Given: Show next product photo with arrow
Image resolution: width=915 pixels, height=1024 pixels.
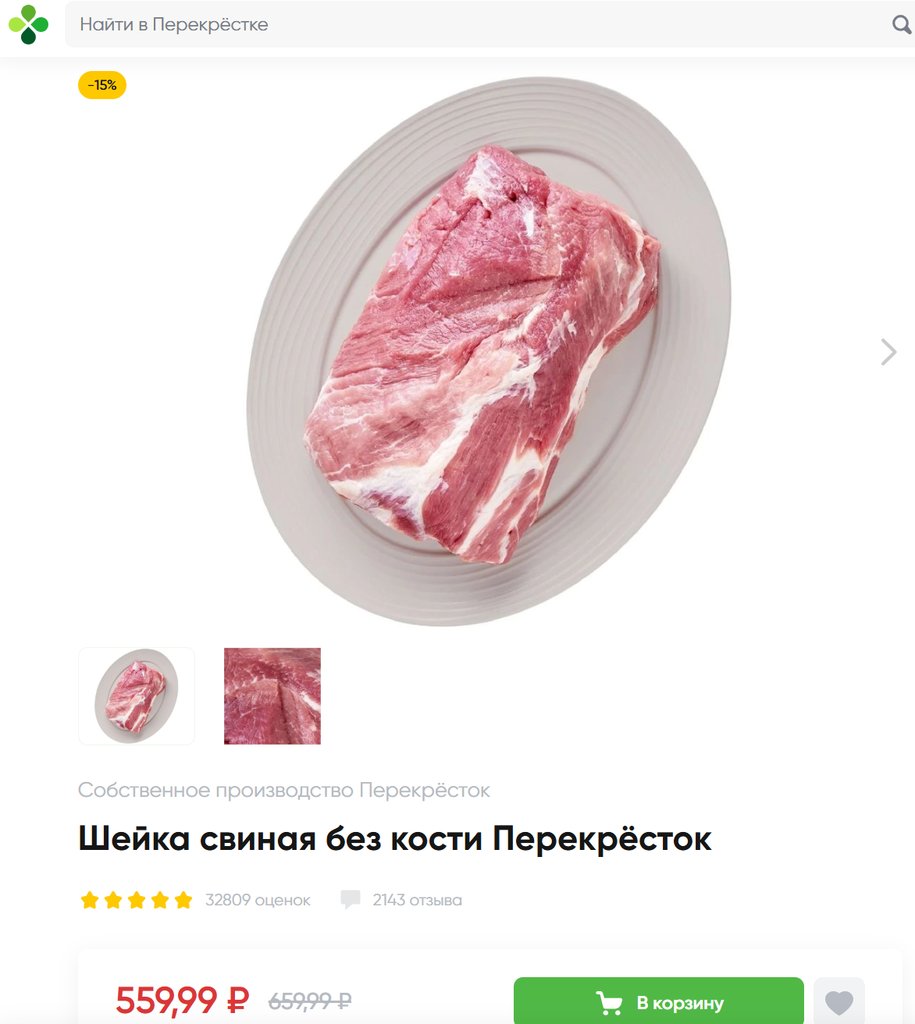Looking at the screenshot, I should [888, 352].
